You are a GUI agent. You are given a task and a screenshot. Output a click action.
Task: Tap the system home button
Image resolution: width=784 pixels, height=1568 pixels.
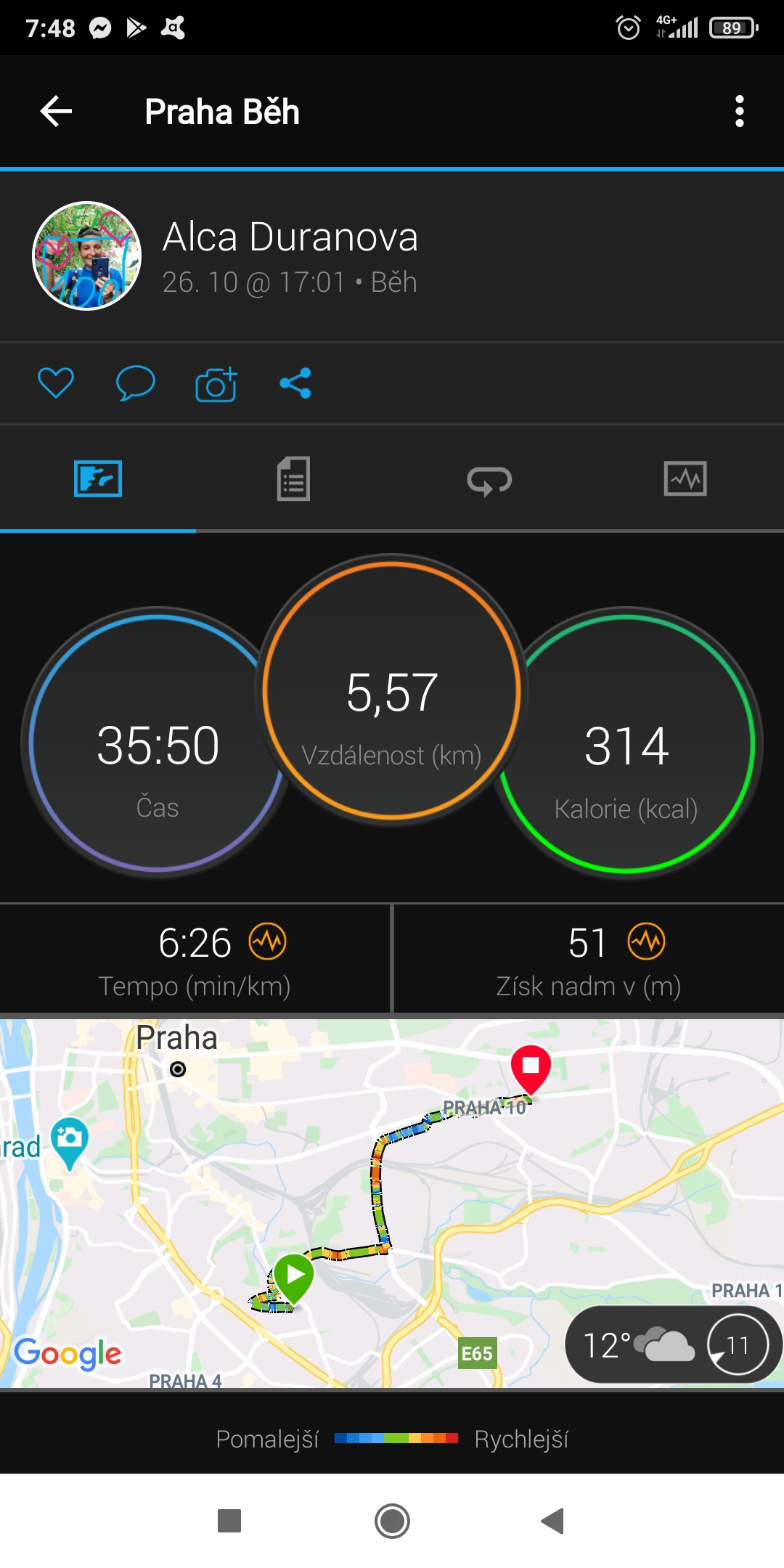tap(392, 1521)
